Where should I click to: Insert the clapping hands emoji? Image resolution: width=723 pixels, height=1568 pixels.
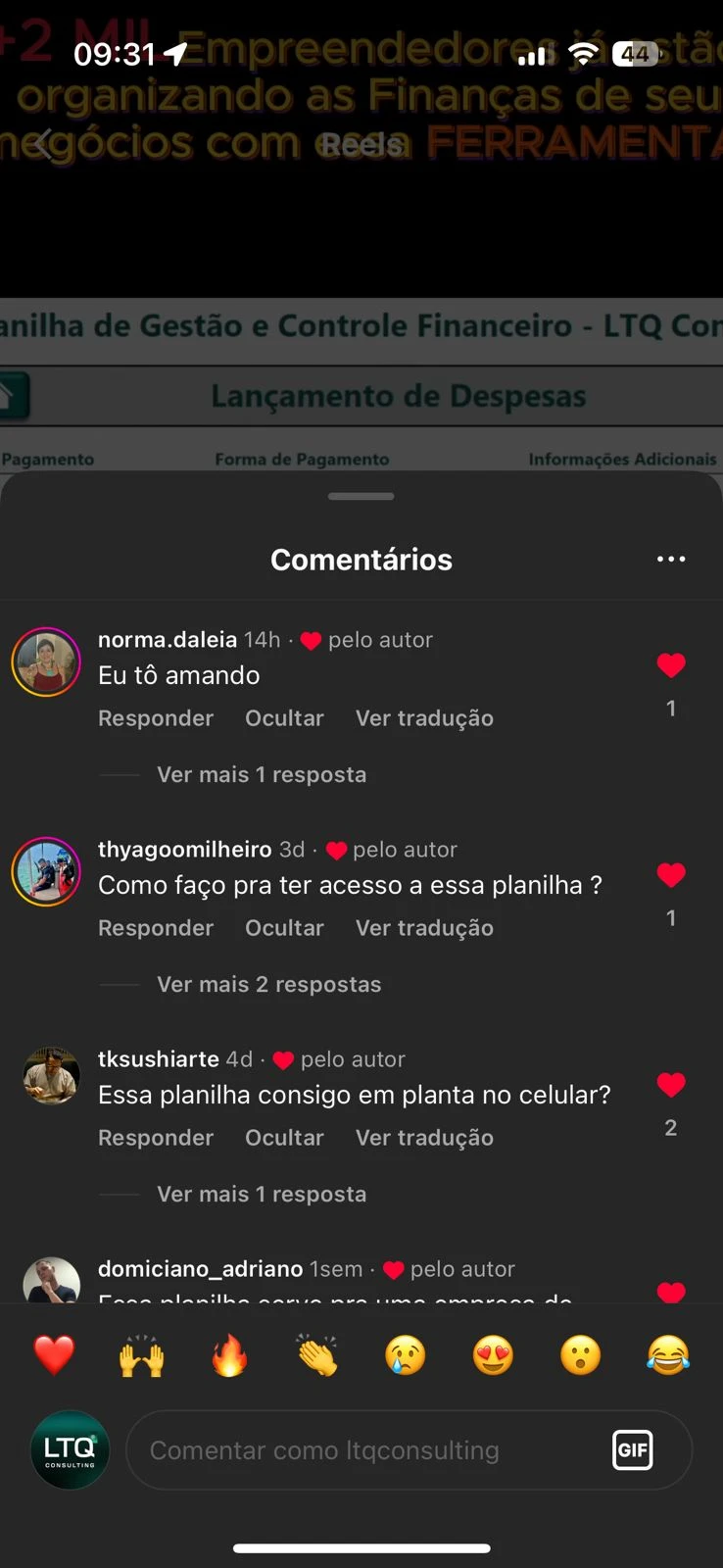pos(317,1356)
